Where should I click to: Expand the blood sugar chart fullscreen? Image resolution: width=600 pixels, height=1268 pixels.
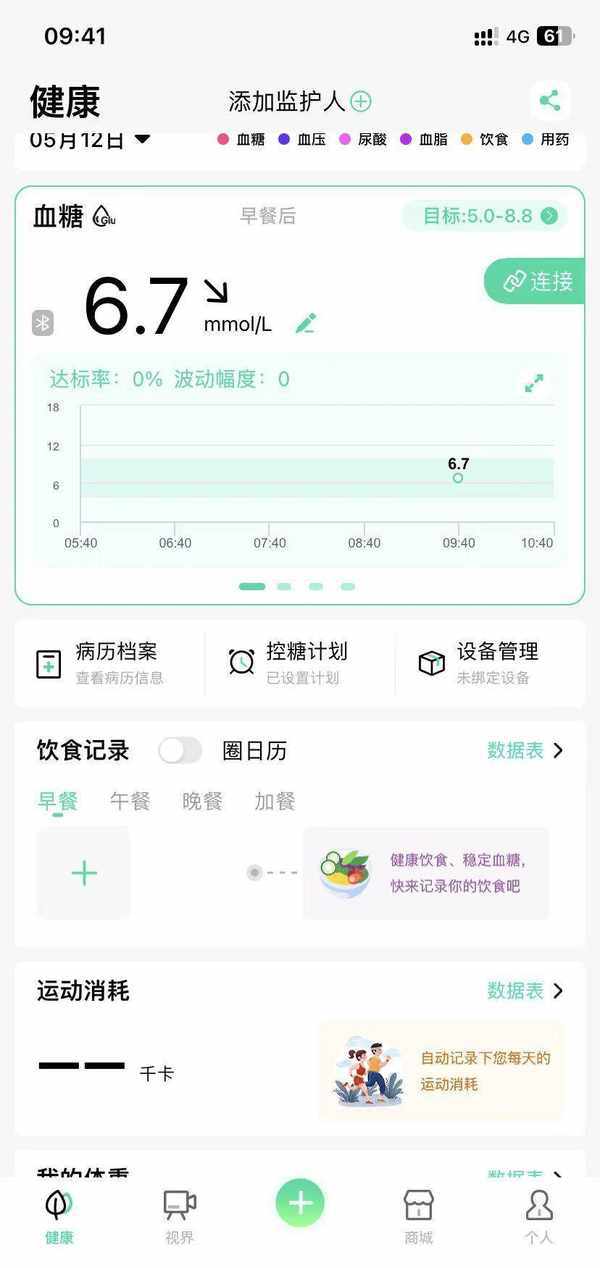[534, 383]
